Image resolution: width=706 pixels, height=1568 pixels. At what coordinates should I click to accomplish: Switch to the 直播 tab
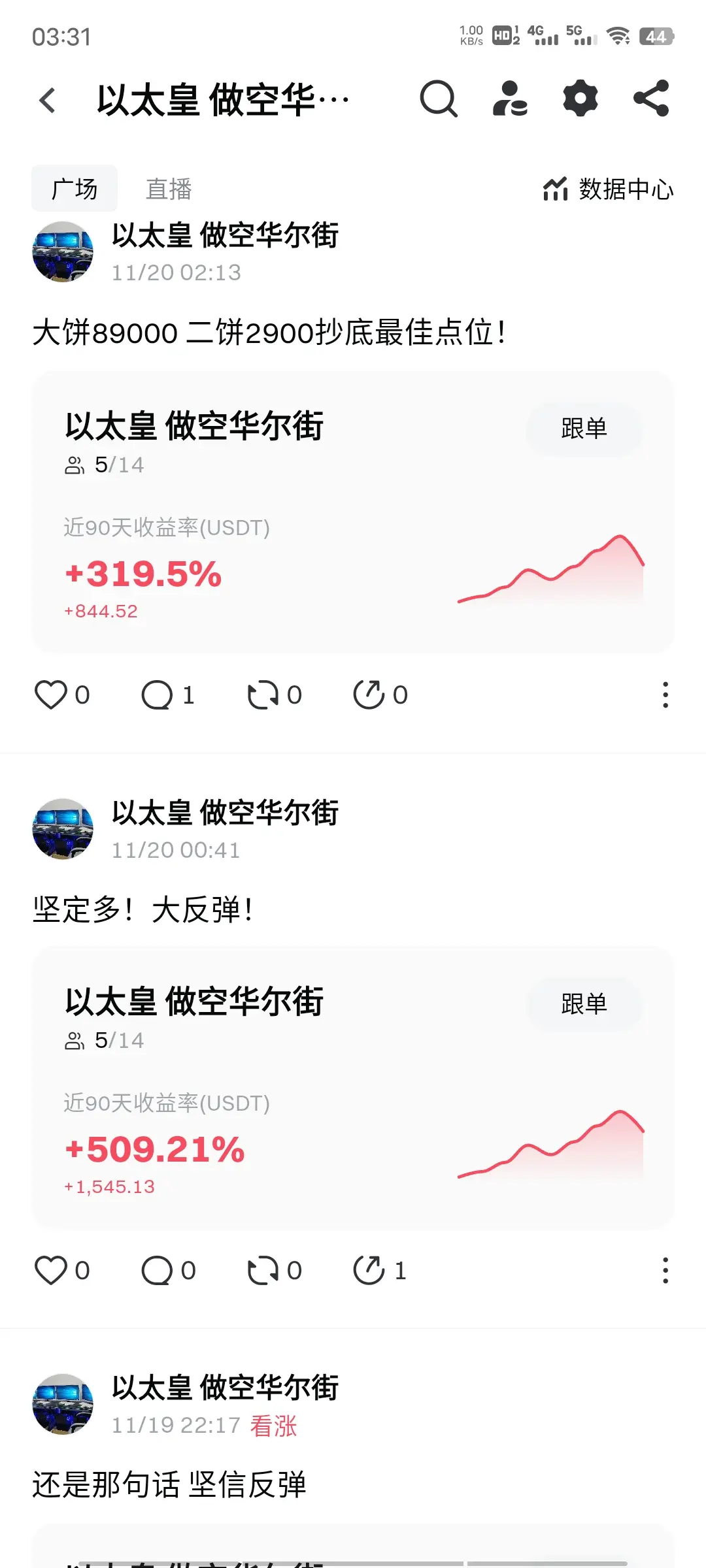point(169,189)
